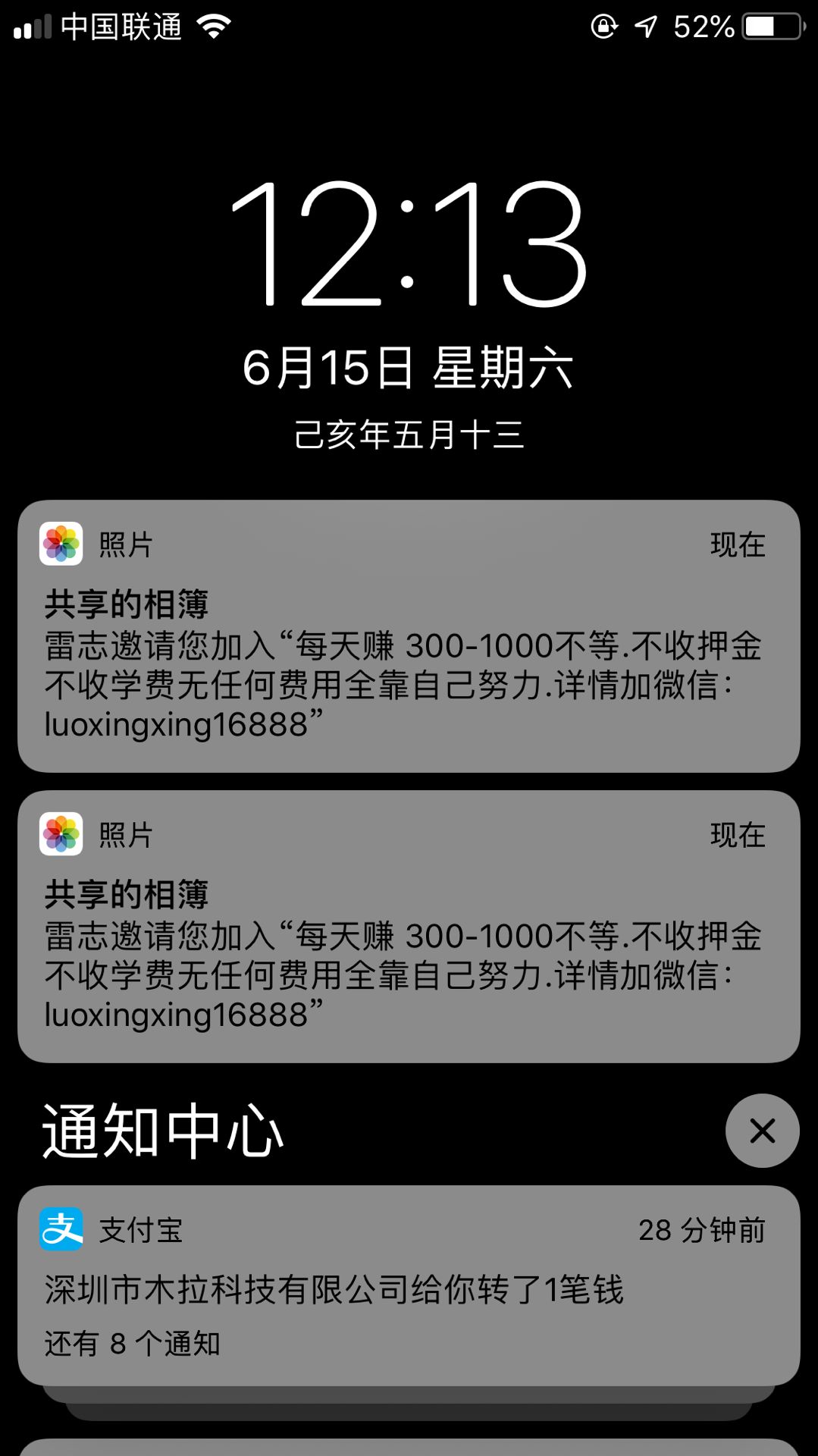Open the Photos app from first notification icon
Viewport: 818px width, 1456px height.
click(x=61, y=545)
